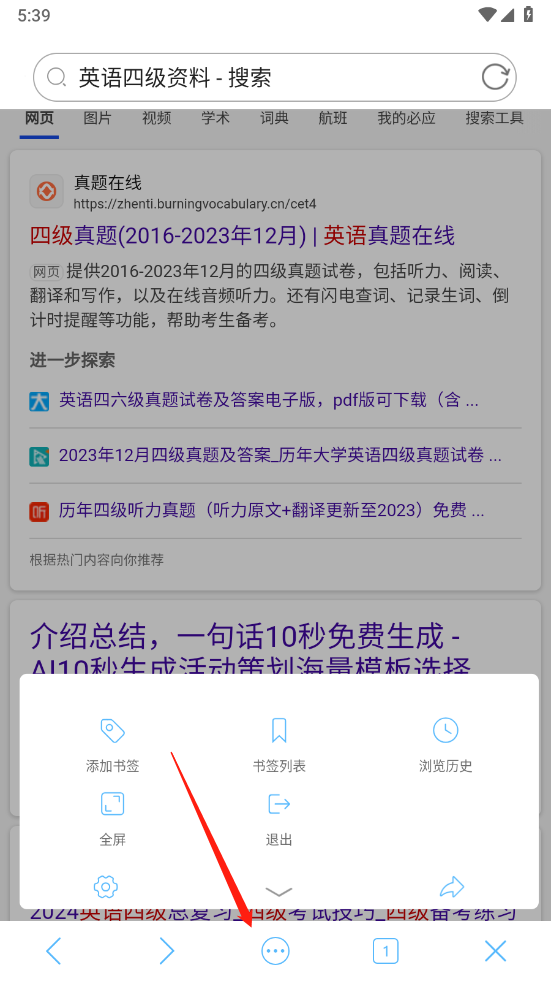Open 浏览历史 browsing history
Viewport: 551px width, 981px height.
[x=445, y=745]
